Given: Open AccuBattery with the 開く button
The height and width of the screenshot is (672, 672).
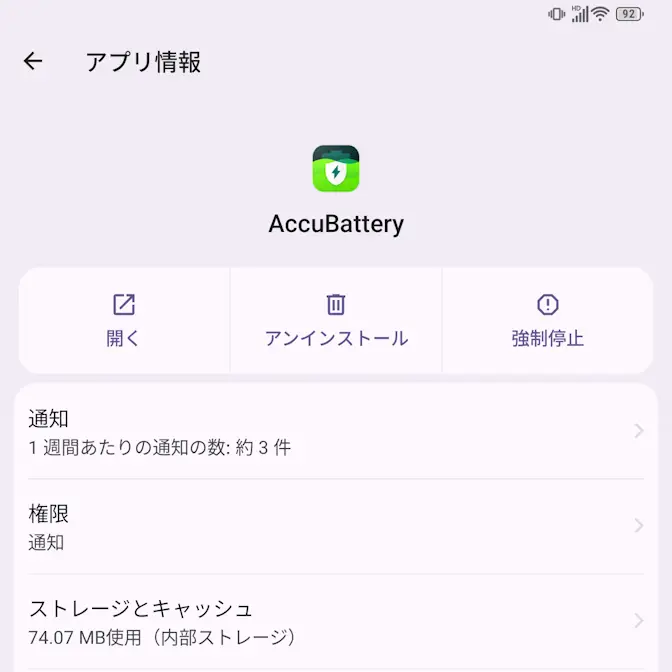Looking at the screenshot, I should [124, 320].
